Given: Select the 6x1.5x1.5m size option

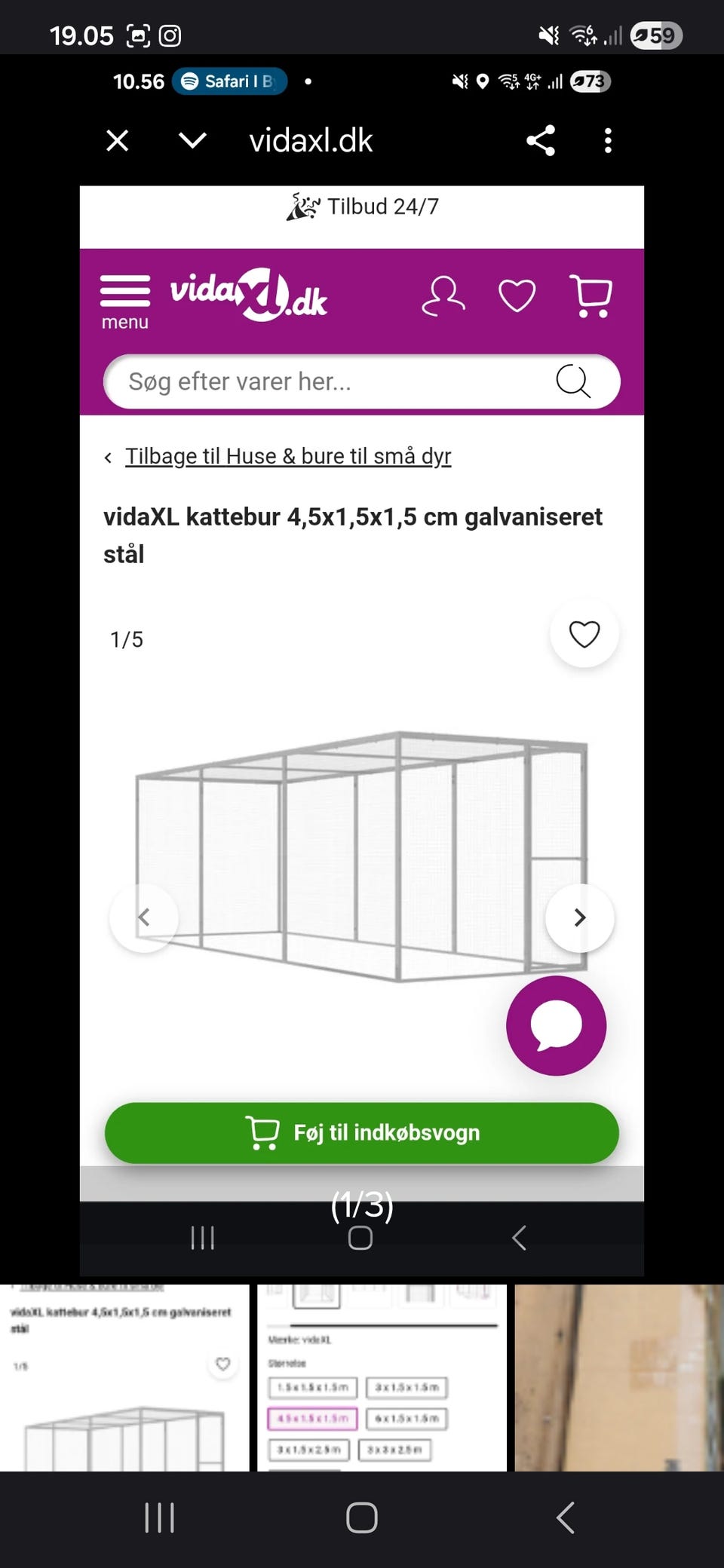Looking at the screenshot, I should point(406,1419).
